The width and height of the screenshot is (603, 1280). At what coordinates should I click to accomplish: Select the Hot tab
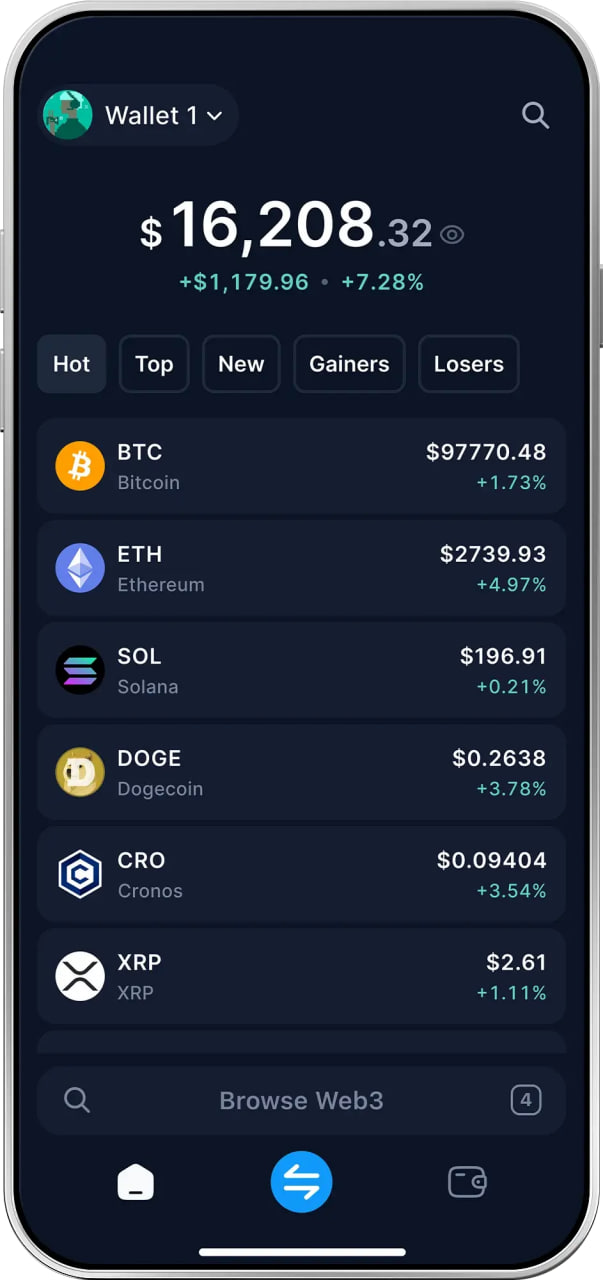click(x=71, y=364)
